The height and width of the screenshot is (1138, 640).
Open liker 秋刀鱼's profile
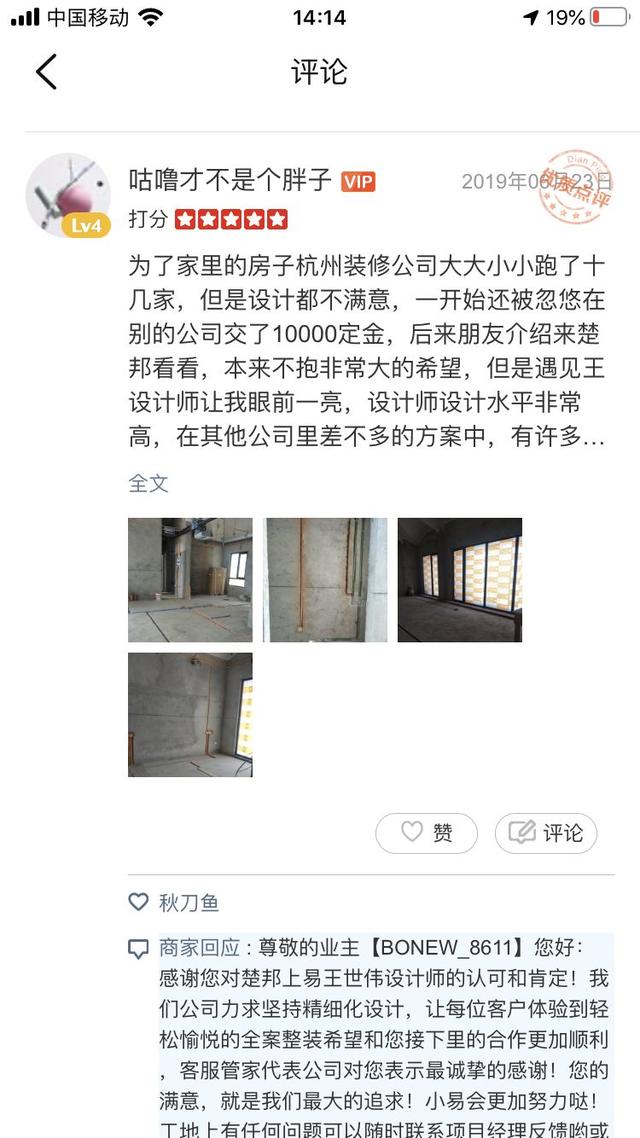point(189,903)
